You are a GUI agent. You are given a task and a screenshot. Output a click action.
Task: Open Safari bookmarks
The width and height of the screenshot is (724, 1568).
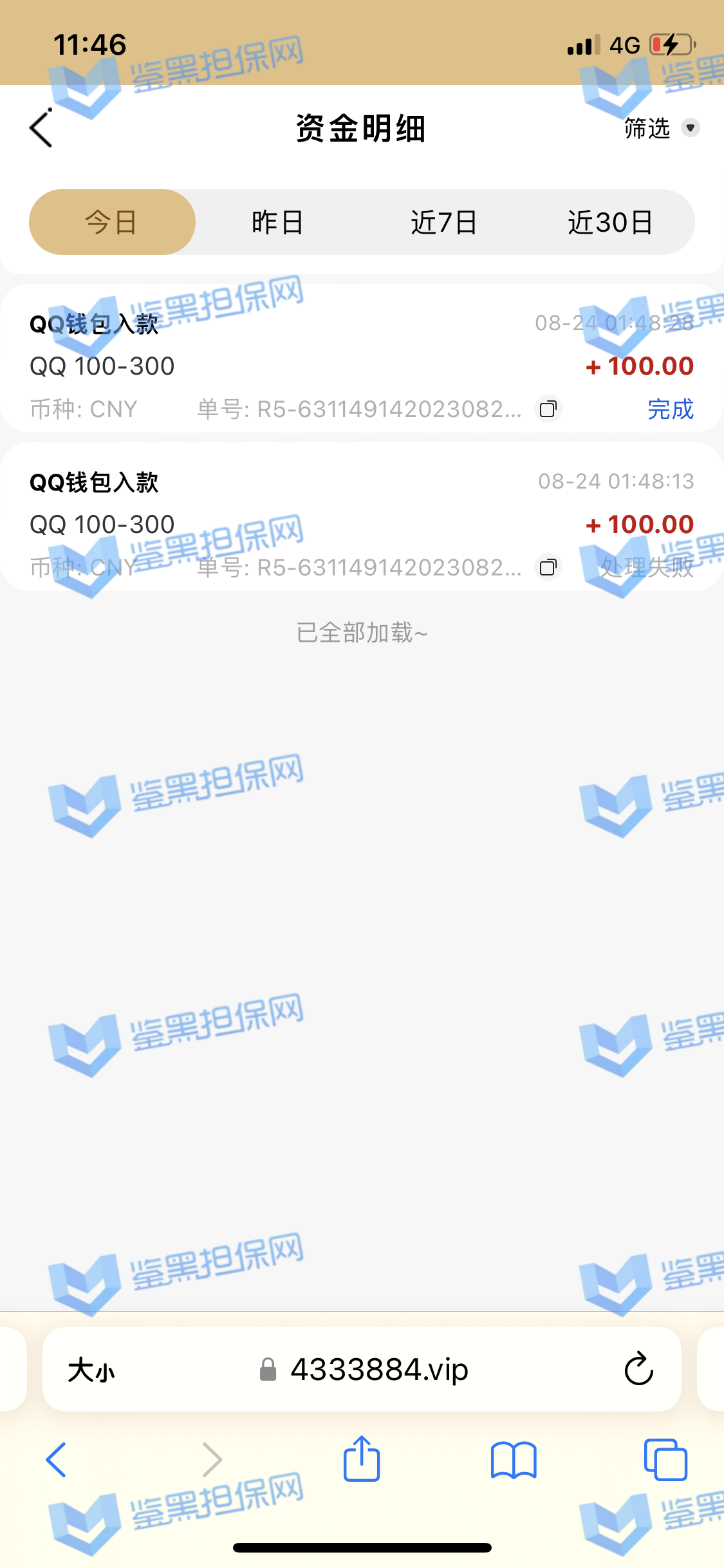[x=513, y=1460]
